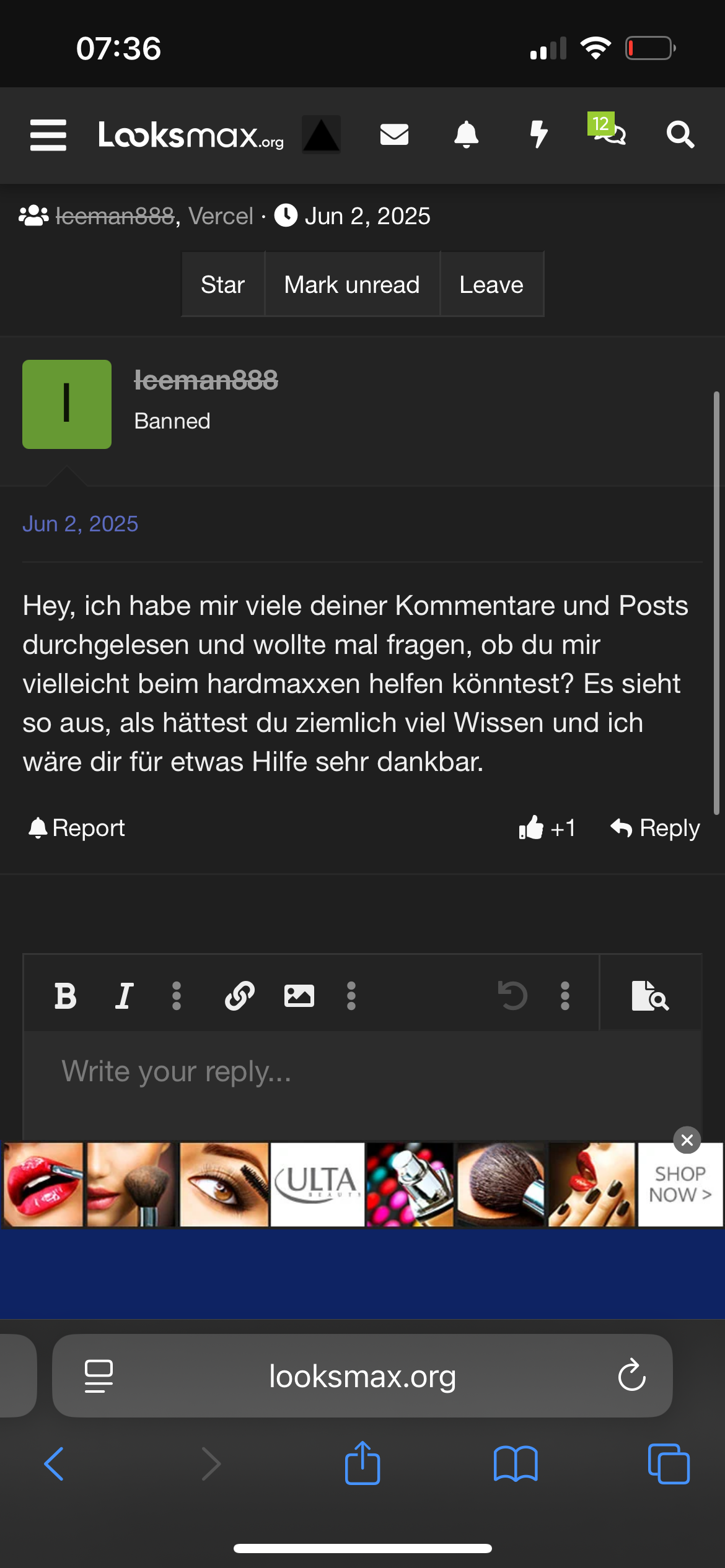Open Iceman888's profile from post header
This screenshot has height=1568, width=725.
click(206, 380)
